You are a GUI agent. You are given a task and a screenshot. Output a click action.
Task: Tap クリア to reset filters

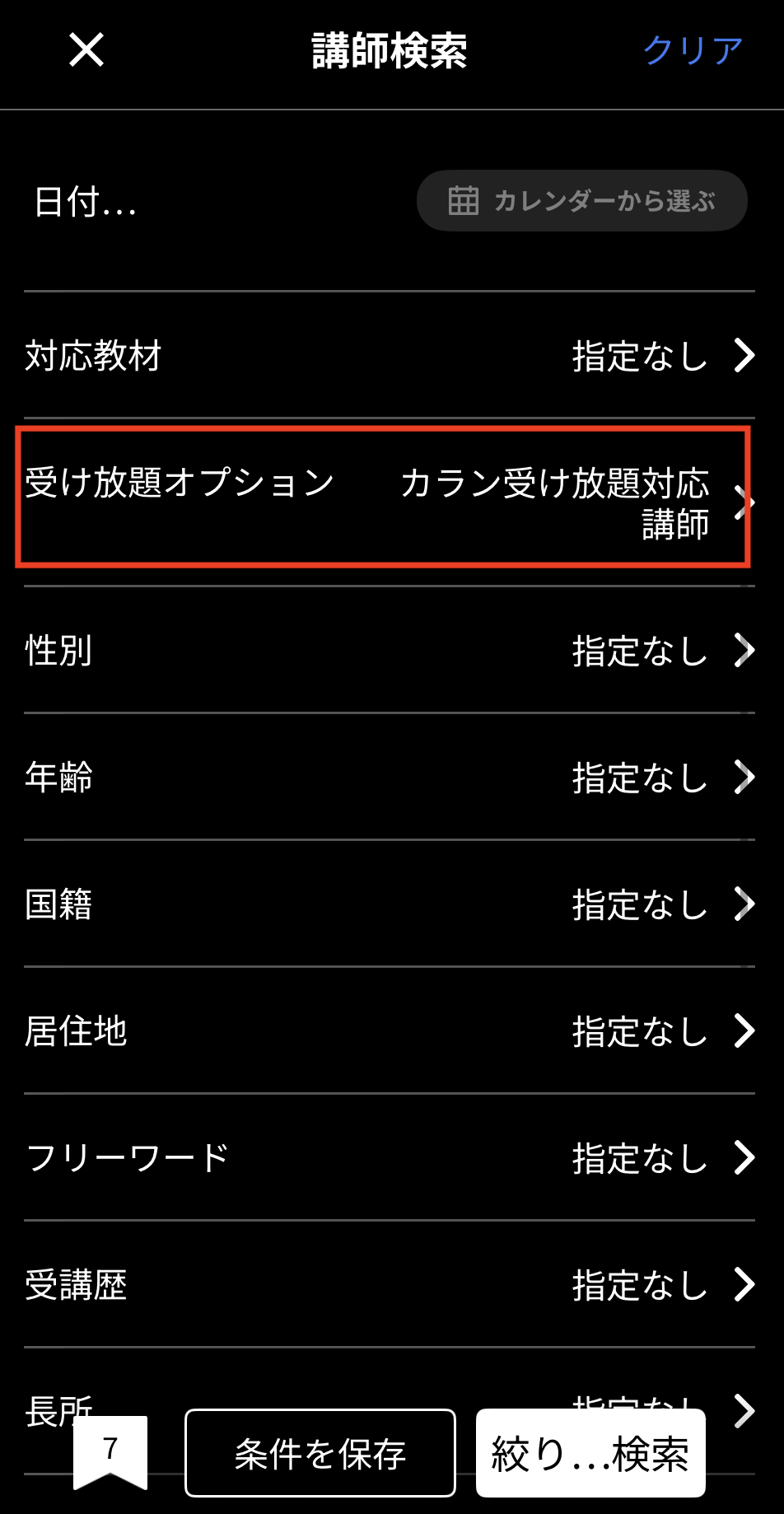(x=693, y=50)
